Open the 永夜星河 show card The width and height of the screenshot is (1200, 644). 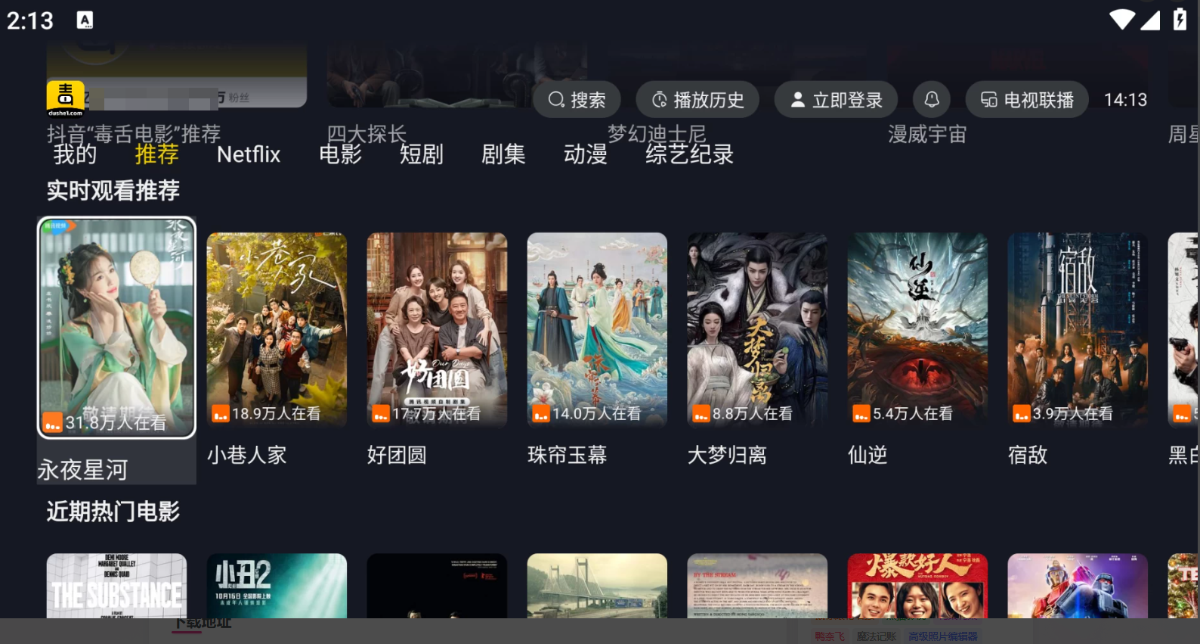pyautogui.click(x=117, y=328)
